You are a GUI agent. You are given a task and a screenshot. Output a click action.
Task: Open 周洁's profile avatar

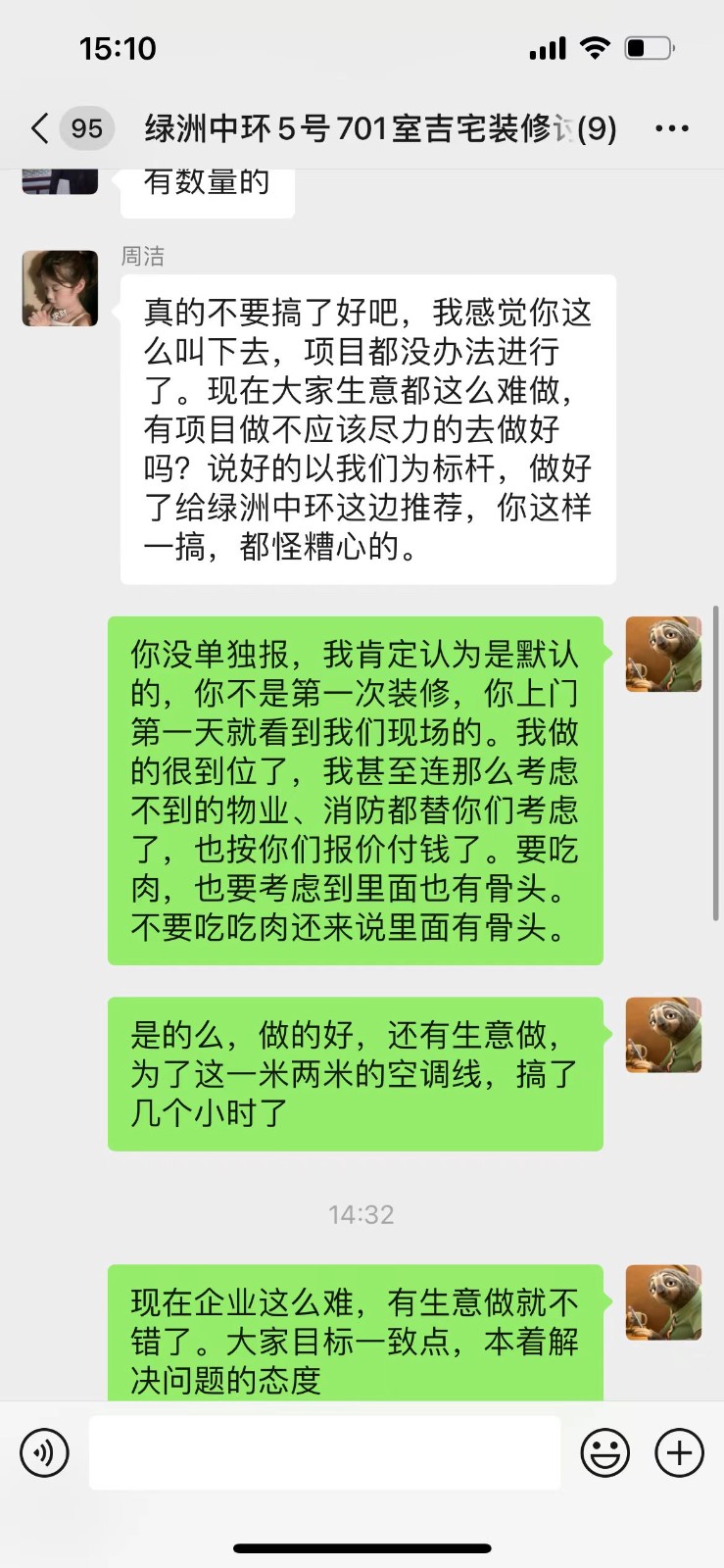[61, 288]
